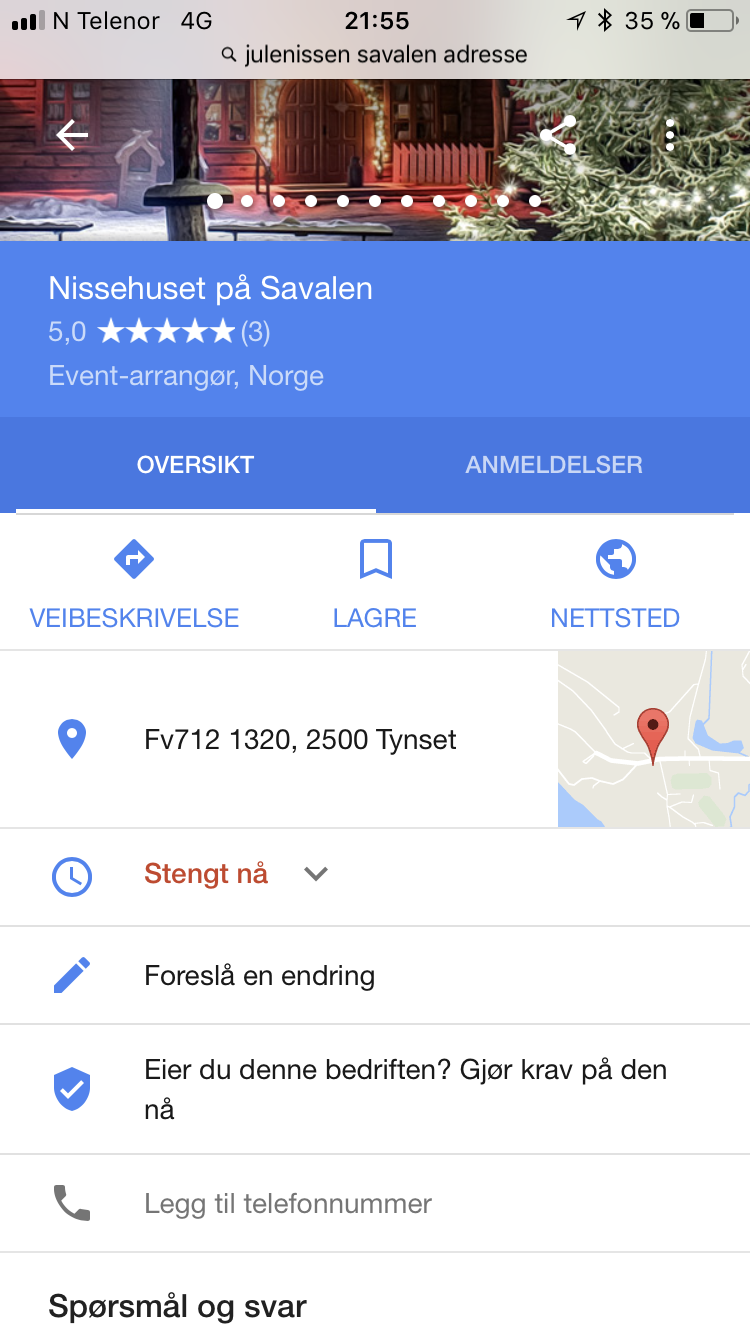750x1334 pixels.
Task: Open the header photo of the house
Action: [x=375, y=160]
